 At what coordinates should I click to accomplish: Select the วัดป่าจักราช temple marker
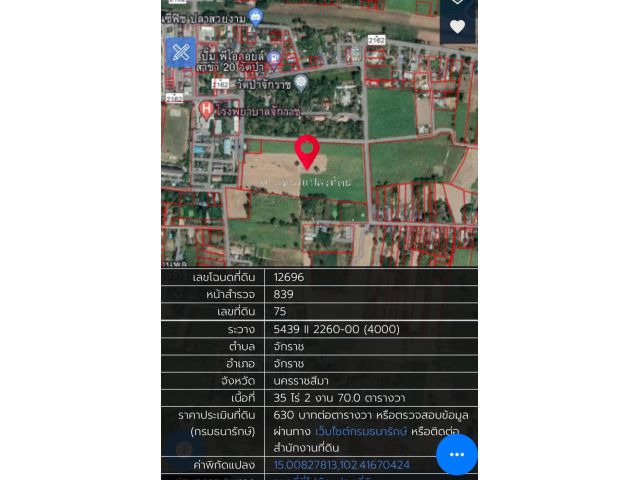301,82
